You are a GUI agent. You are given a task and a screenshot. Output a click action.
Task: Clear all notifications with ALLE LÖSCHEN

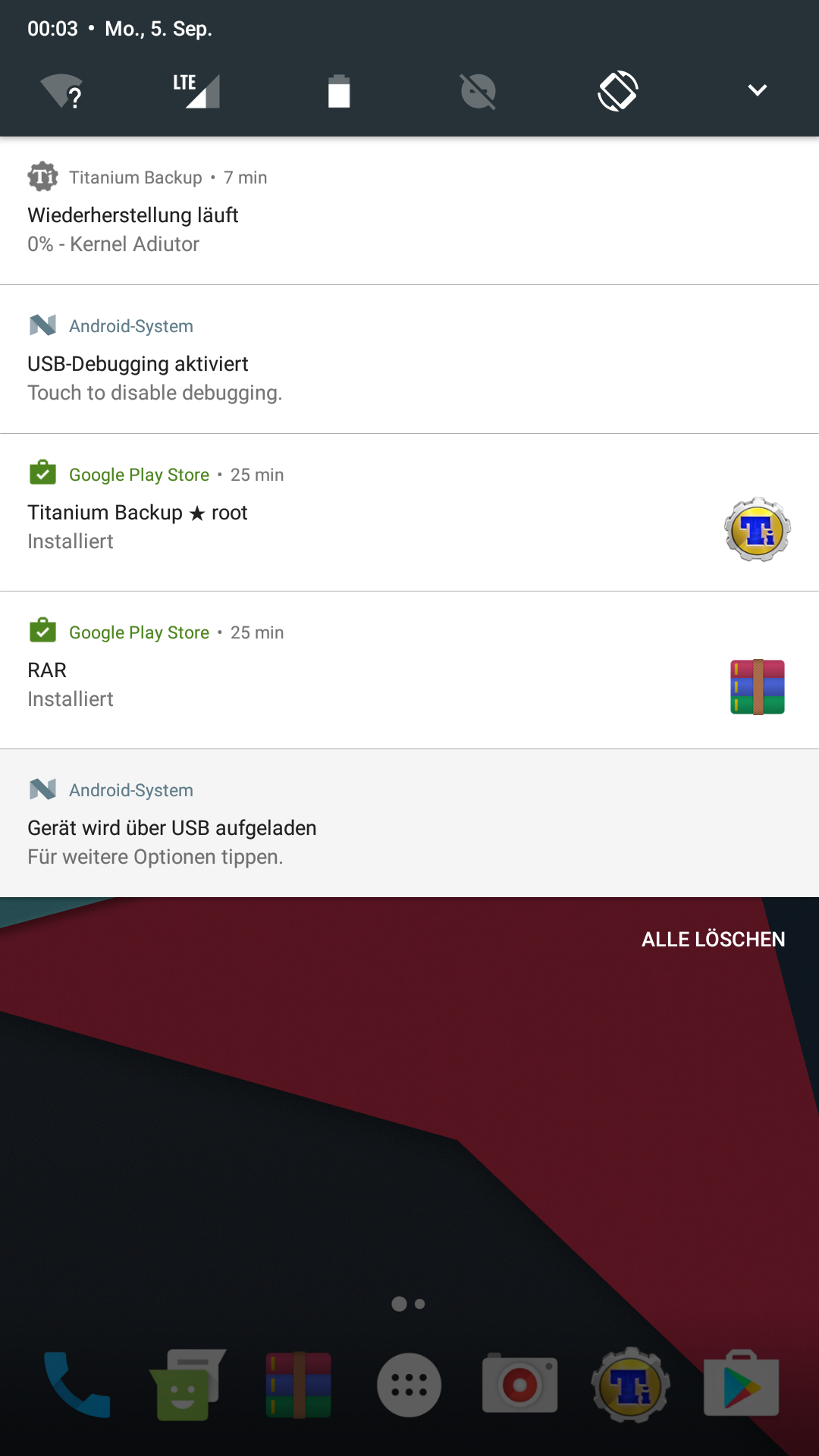[x=714, y=940]
